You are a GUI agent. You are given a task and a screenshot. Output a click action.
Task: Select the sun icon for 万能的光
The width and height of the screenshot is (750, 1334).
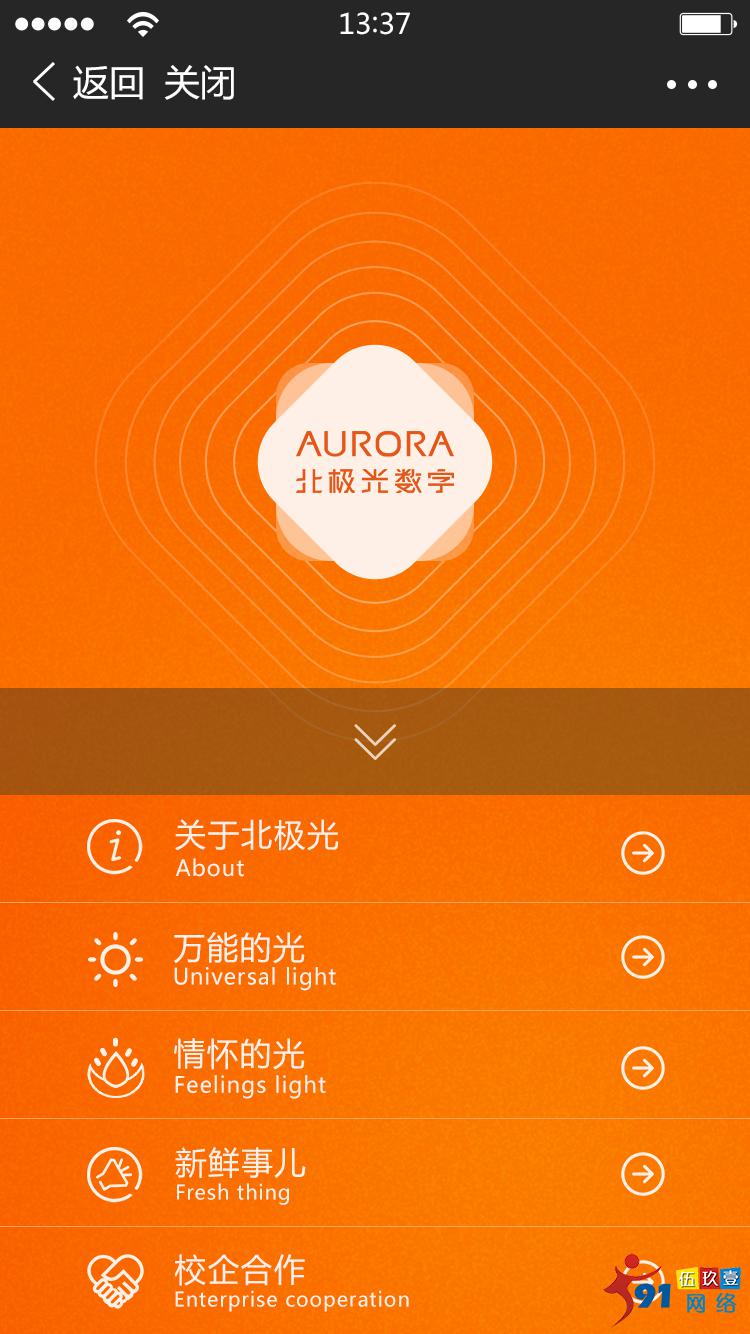116,959
